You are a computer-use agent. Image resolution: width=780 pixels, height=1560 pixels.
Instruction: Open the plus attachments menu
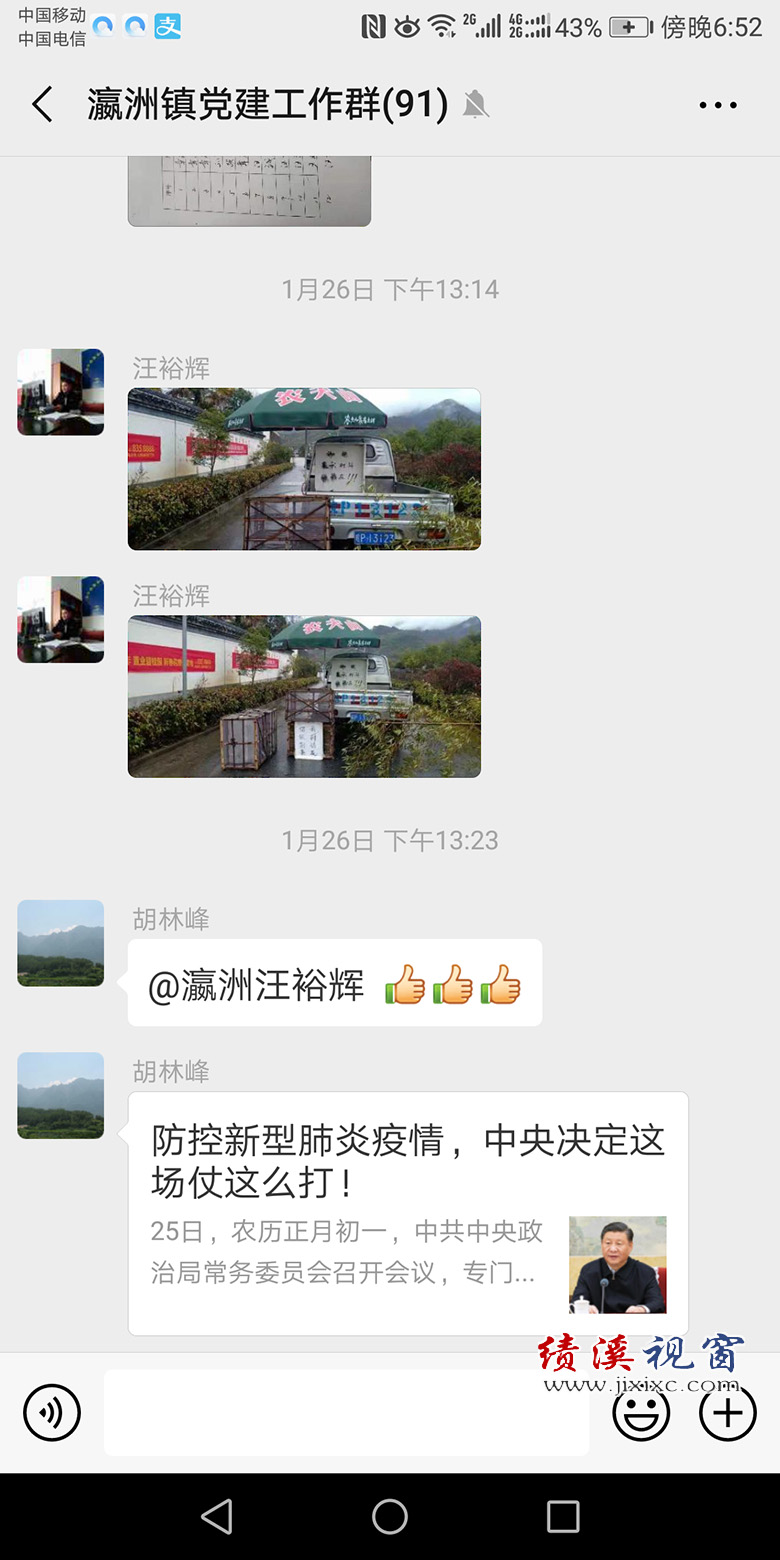tap(727, 1412)
